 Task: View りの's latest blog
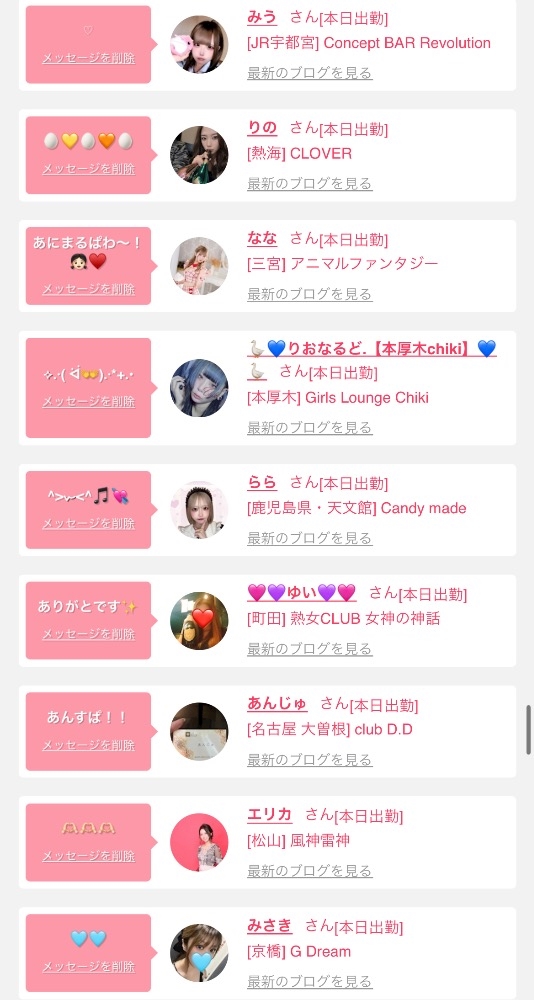click(x=309, y=184)
